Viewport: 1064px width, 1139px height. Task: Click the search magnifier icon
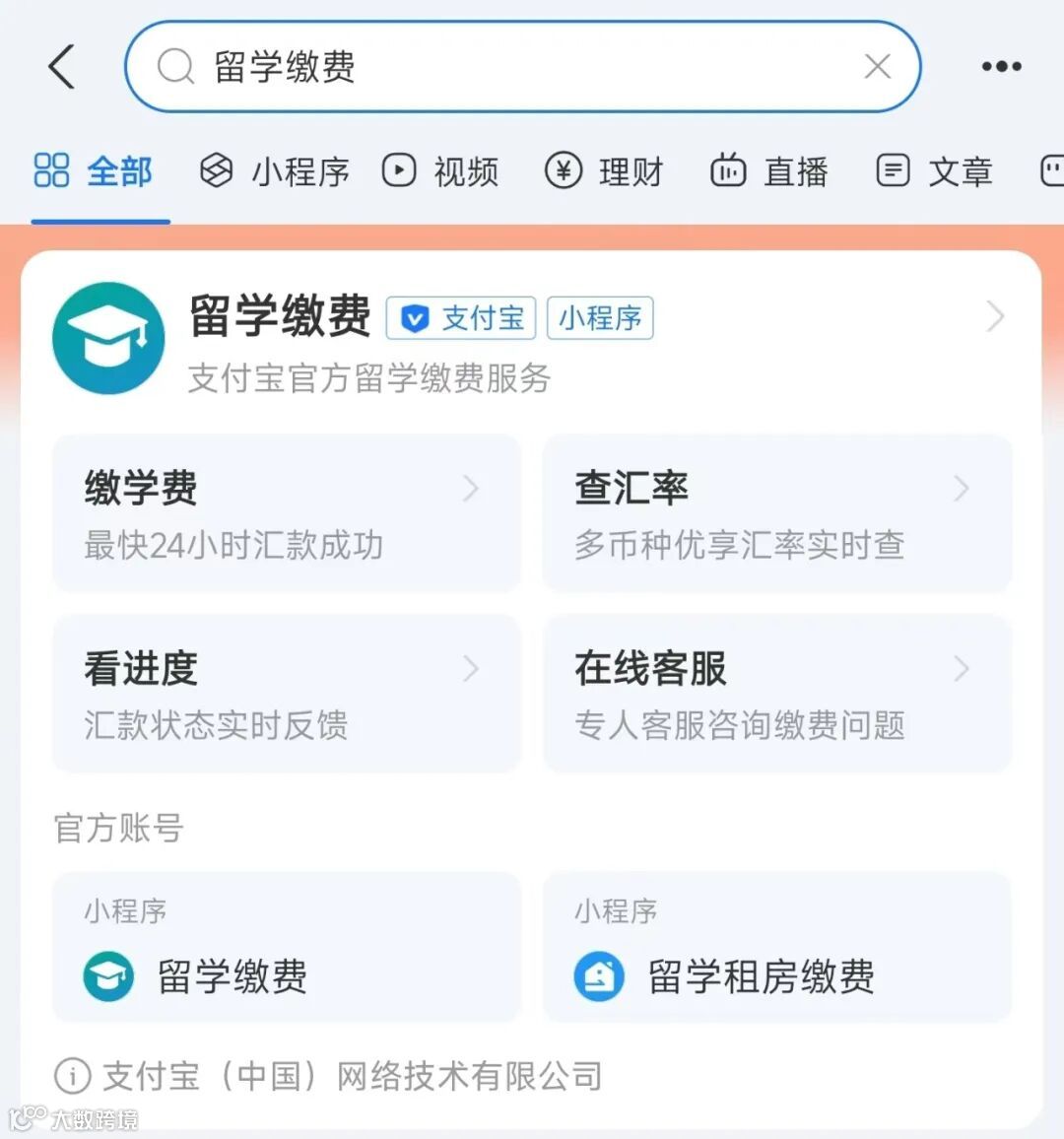coord(175,67)
